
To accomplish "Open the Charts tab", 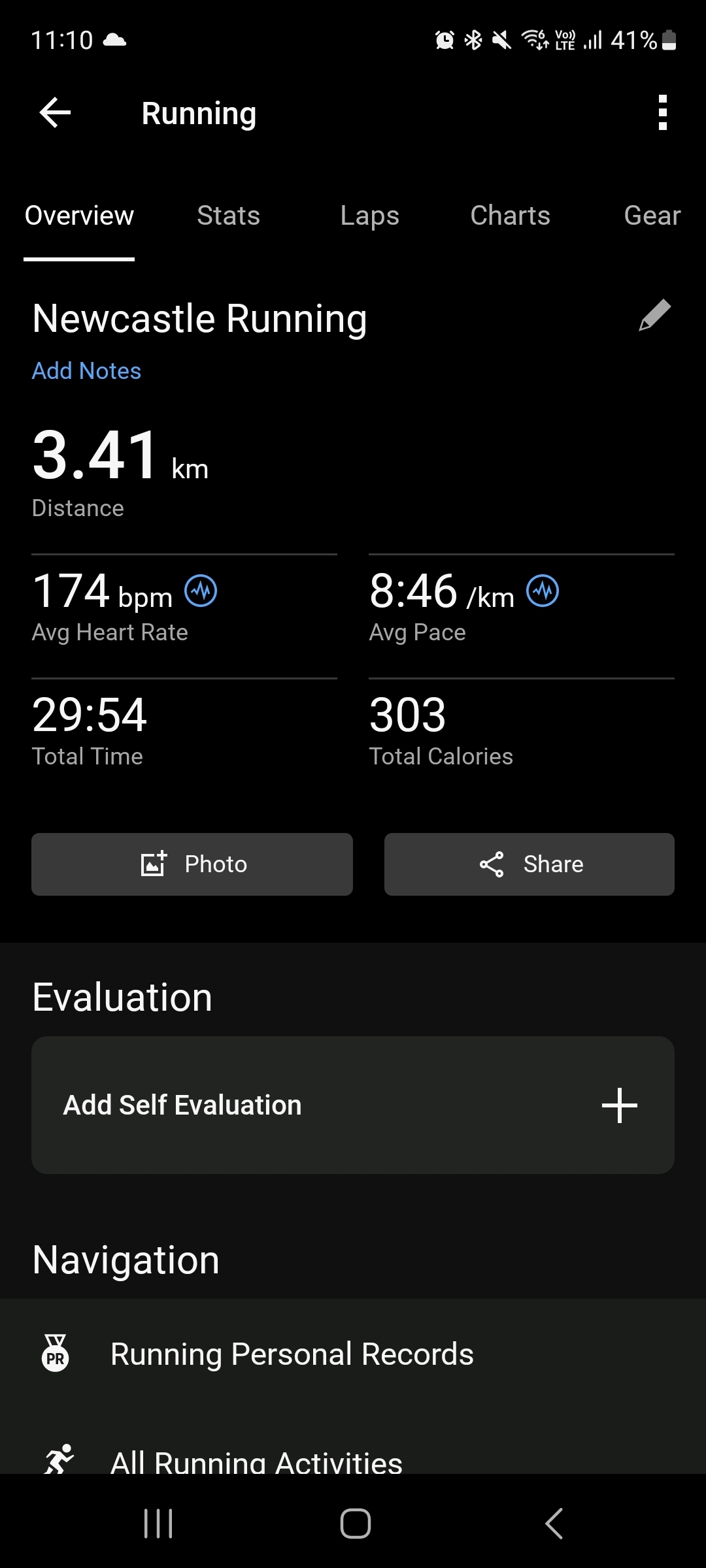I will tap(510, 216).
